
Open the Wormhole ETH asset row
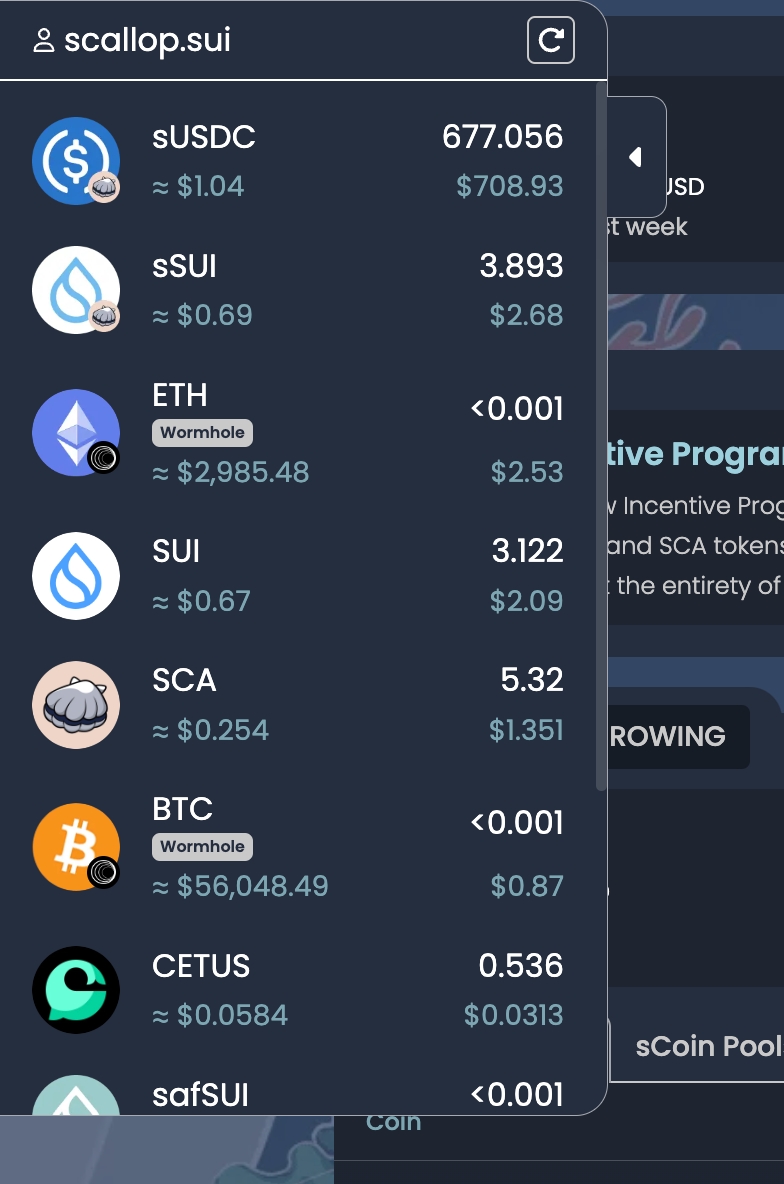coord(298,432)
